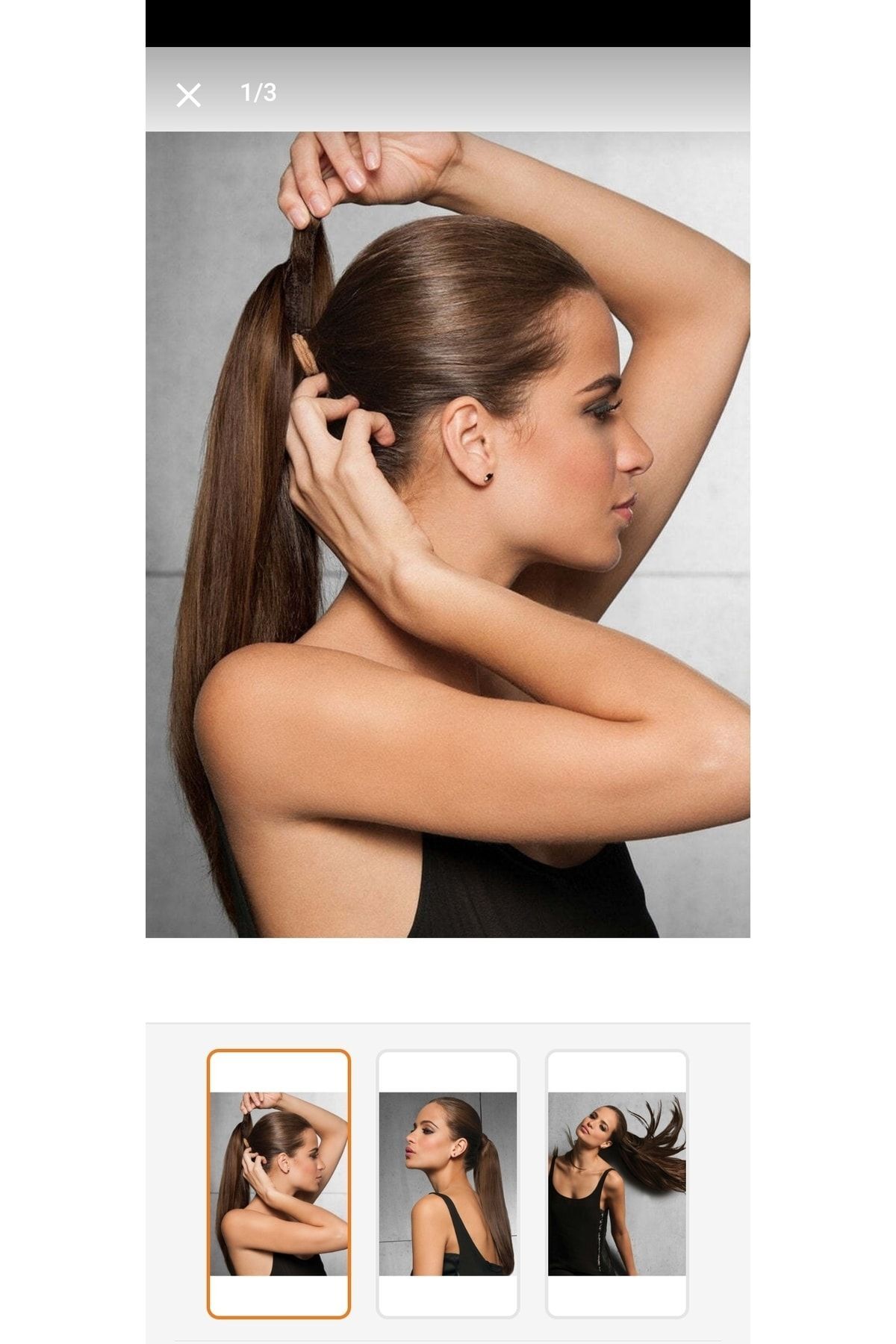Close the image gallery viewer
This screenshot has height=1344, width=896.
pos(188,95)
